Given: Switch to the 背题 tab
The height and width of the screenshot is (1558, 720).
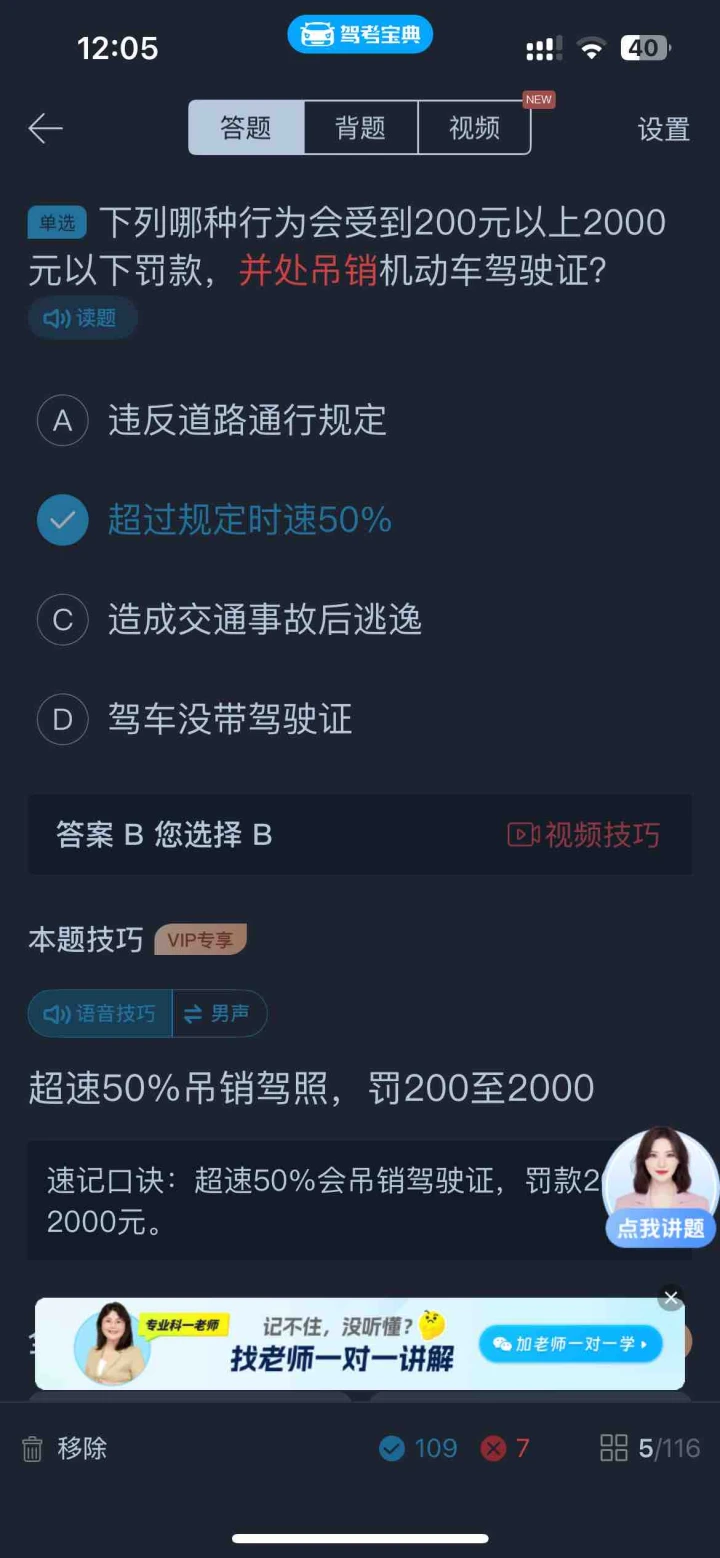Looking at the screenshot, I should [360, 128].
